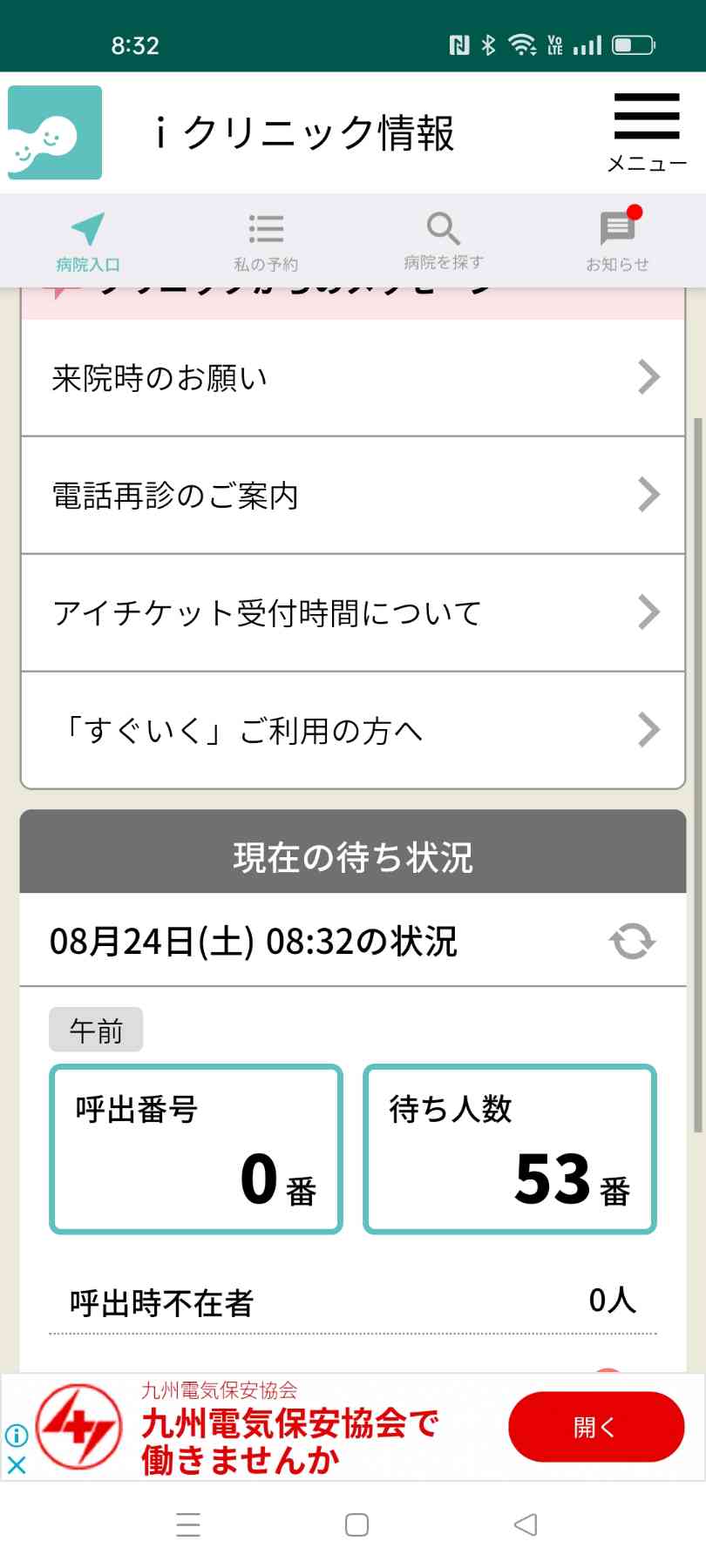Tap the 開く button on the ad
The width and height of the screenshot is (706, 1568).
[x=595, y=1427]
